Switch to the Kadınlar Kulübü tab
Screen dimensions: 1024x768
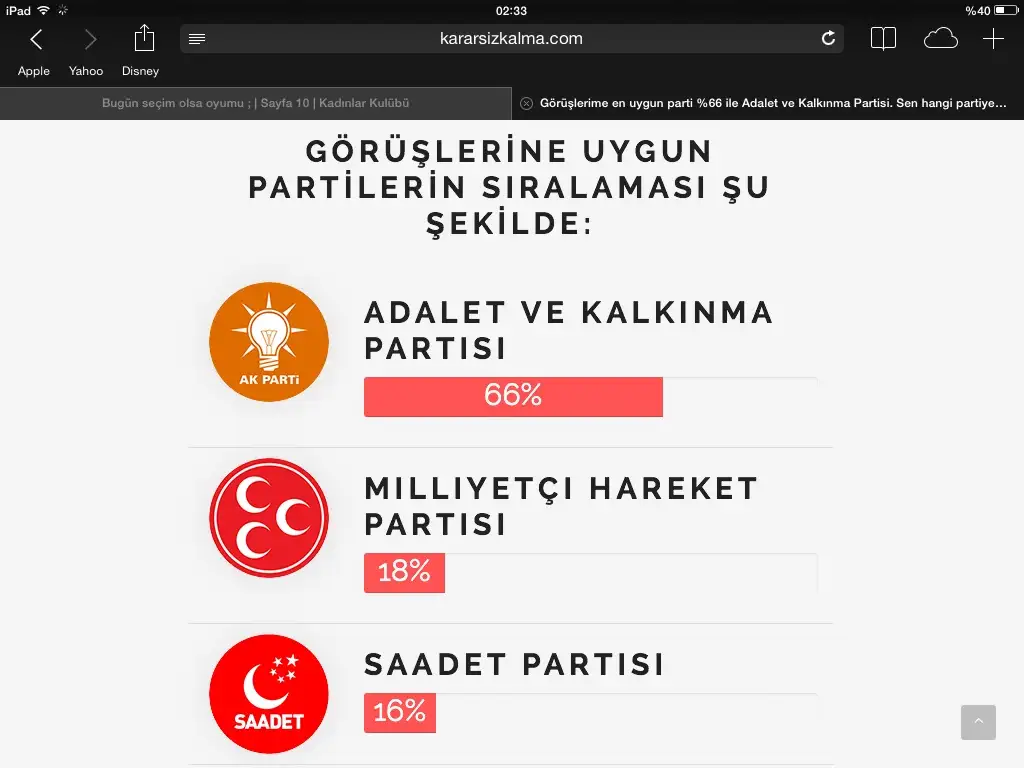[255, 103]
